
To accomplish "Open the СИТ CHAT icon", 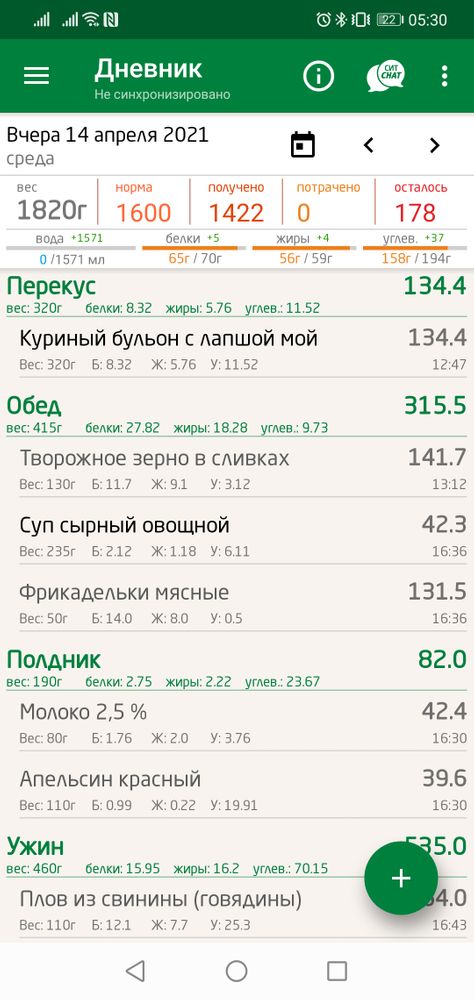I will [386, 76].
